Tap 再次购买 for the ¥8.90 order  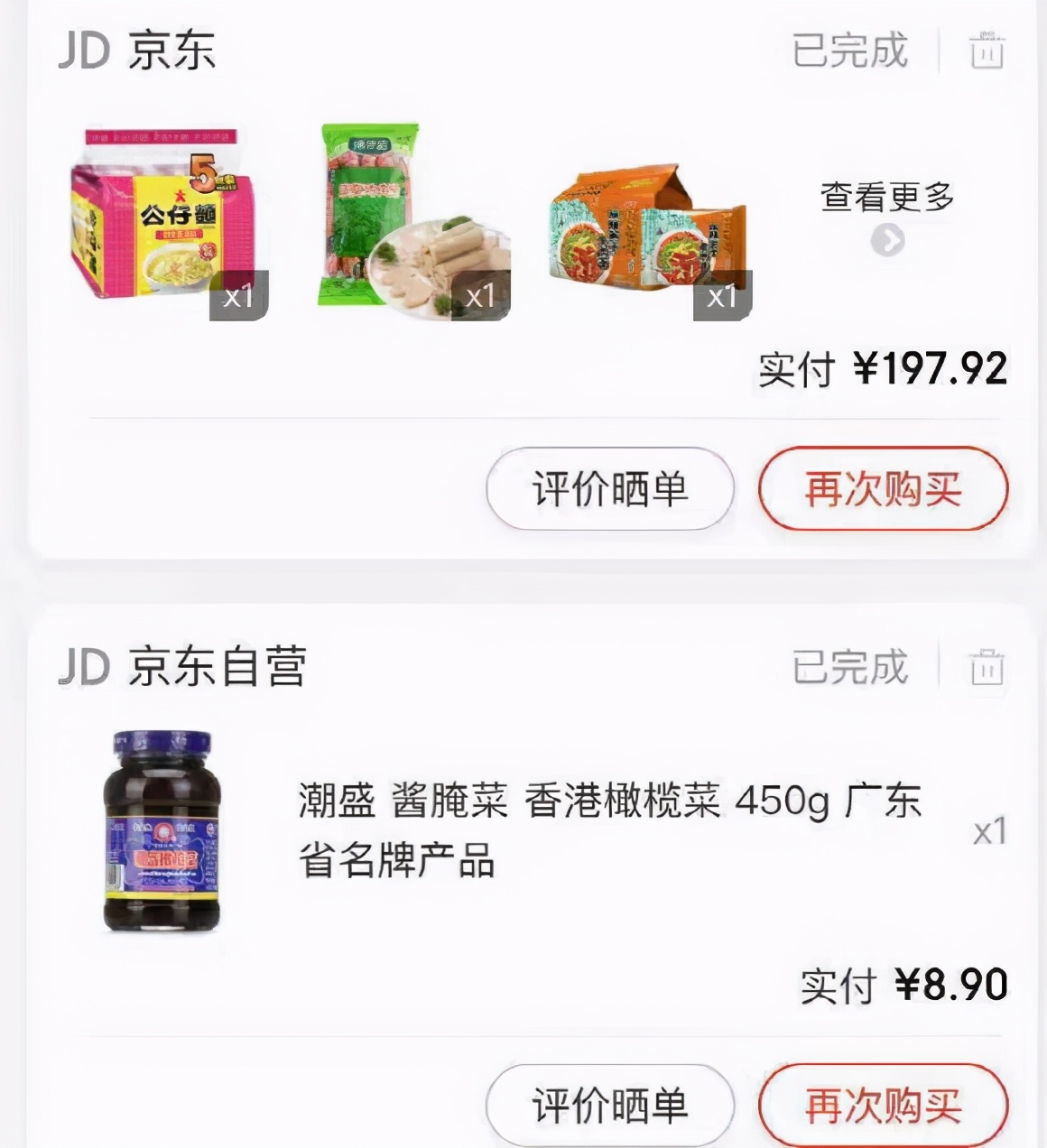point(882,1106)
